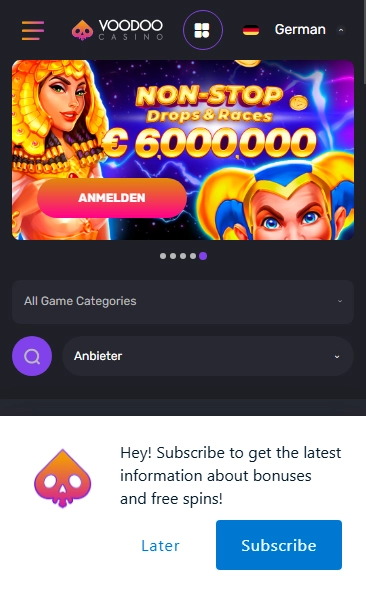Tap the Anmelden button on banner
366x594 pixels.
point(112,197)
